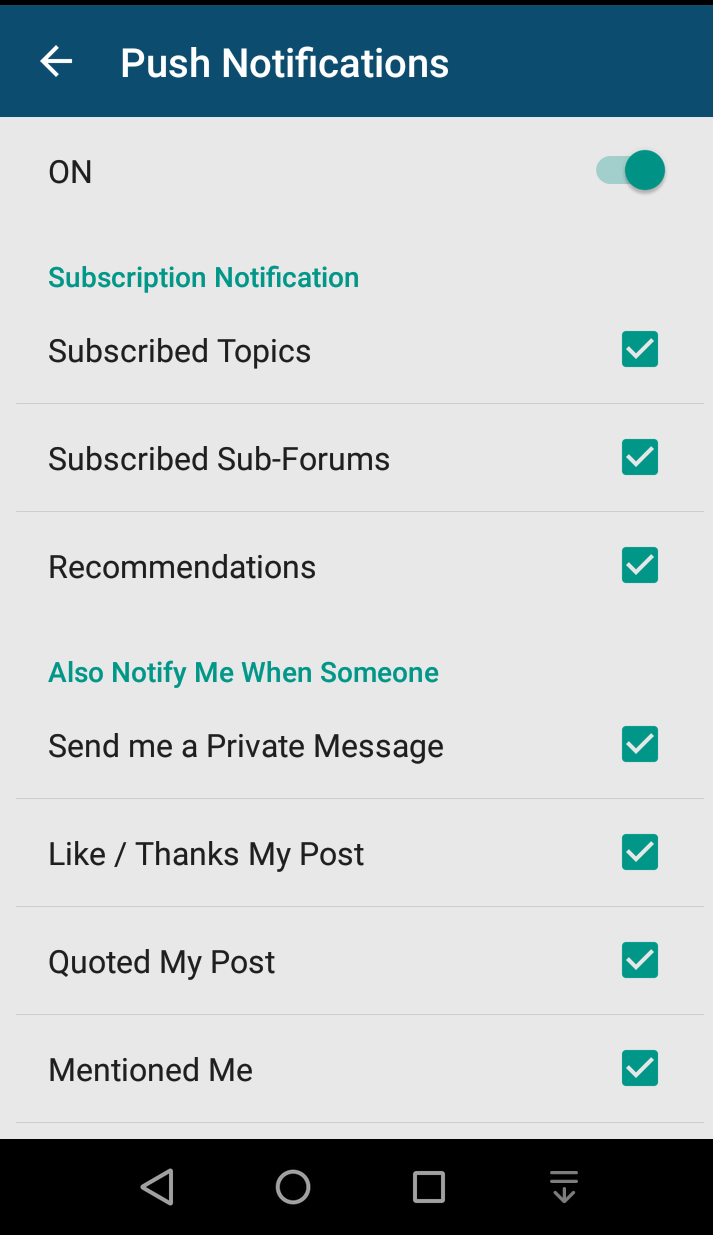Image resolution: width=713 pixels, height=1235 pixels.
Task: Open the recent apps overview
Action: [429, 1187]
